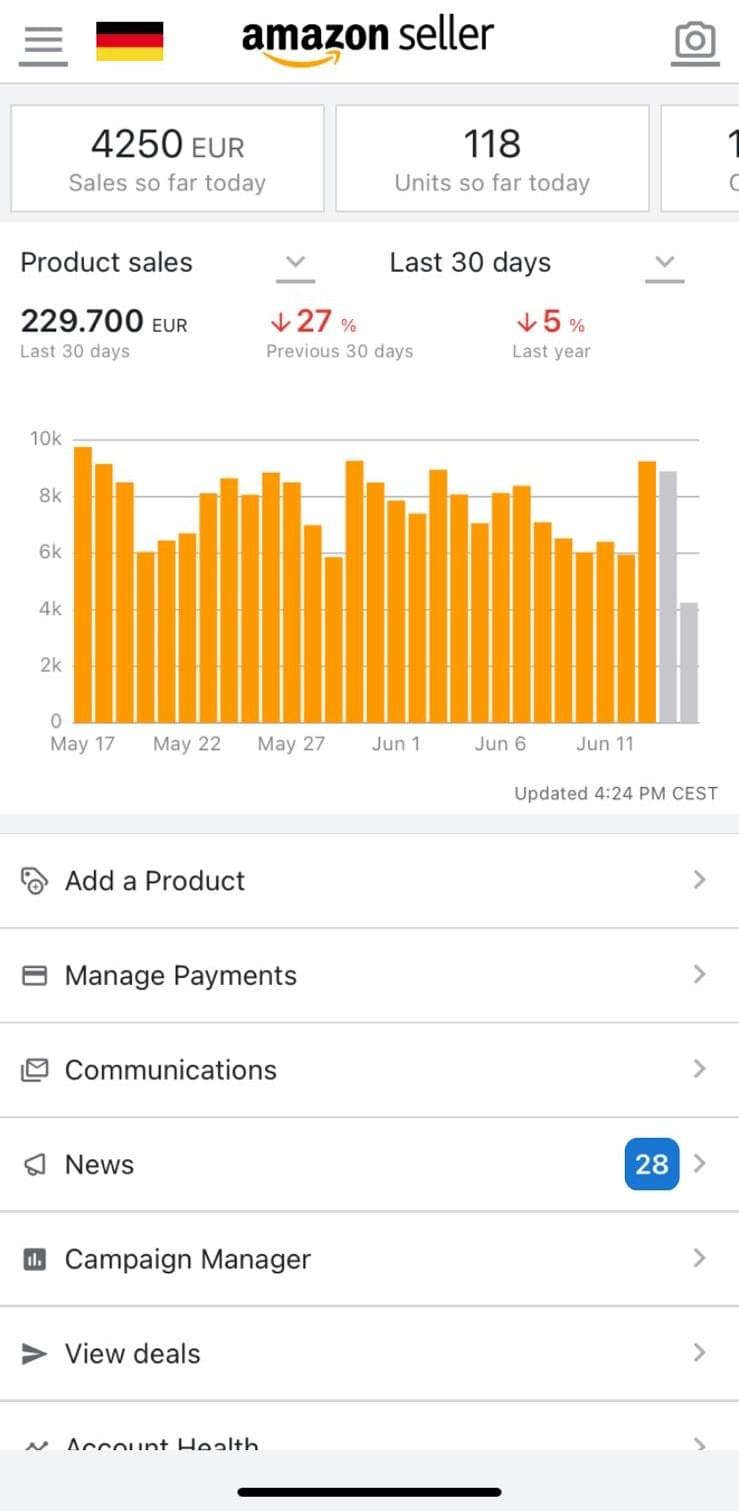The image size is (739, 1511).
Task: Open Communications
Action: 368,1070
